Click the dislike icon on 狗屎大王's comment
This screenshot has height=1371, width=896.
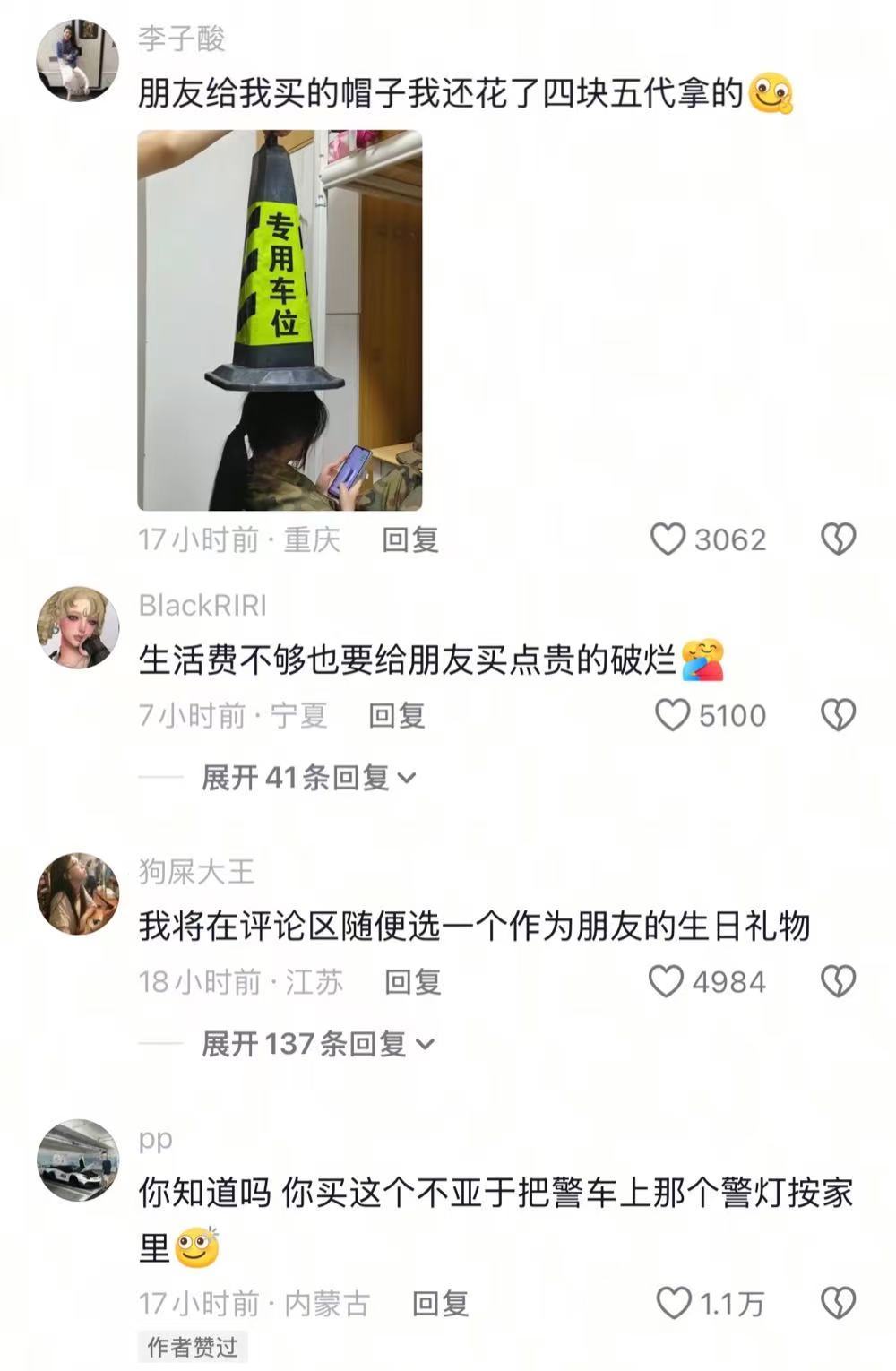click(839, 981)
